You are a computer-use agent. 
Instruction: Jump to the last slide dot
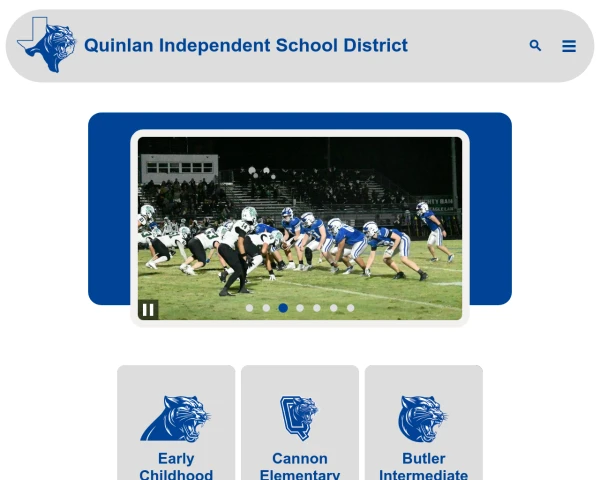[x=351, y=308]
